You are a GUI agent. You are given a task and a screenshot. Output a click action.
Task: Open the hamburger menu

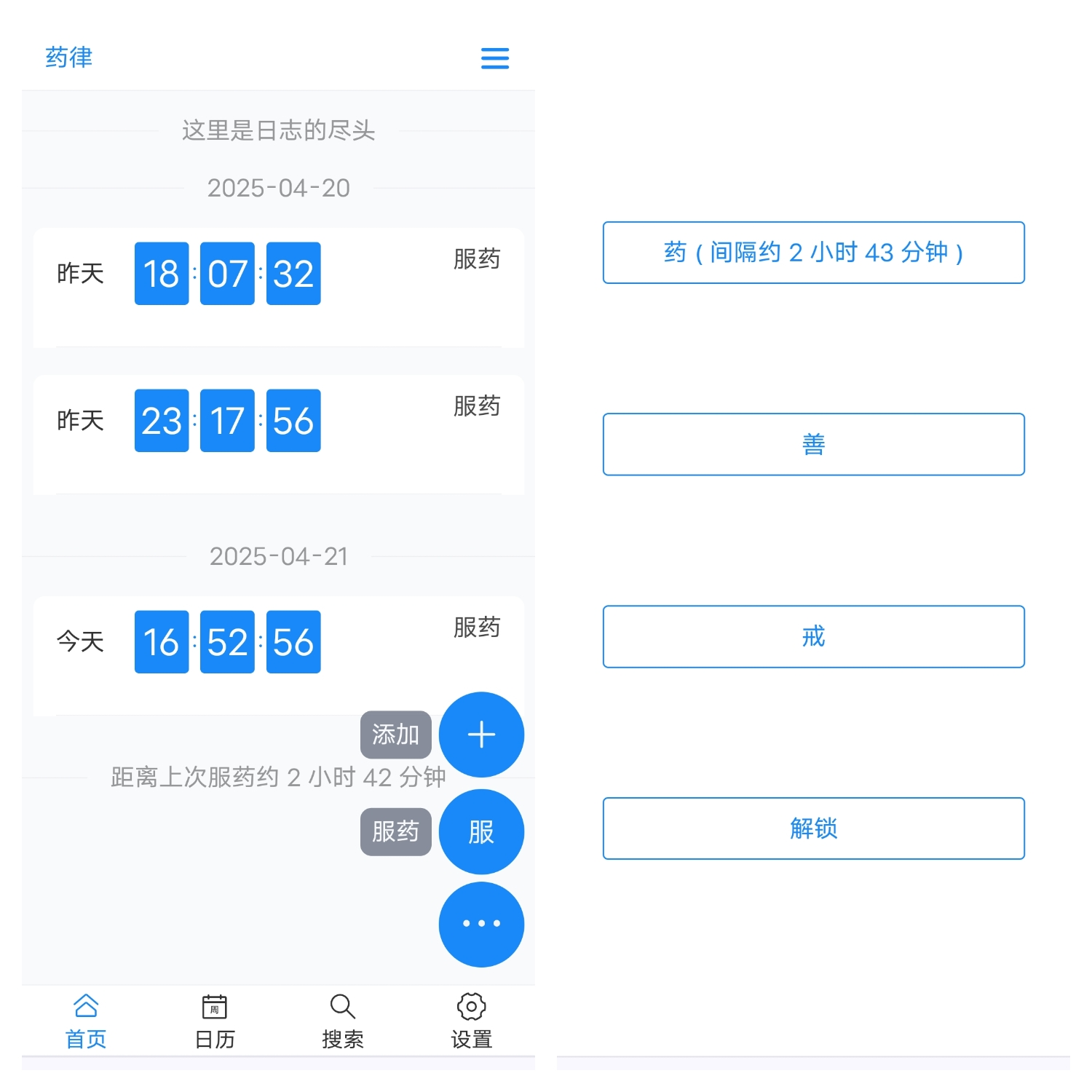(495, 58)
